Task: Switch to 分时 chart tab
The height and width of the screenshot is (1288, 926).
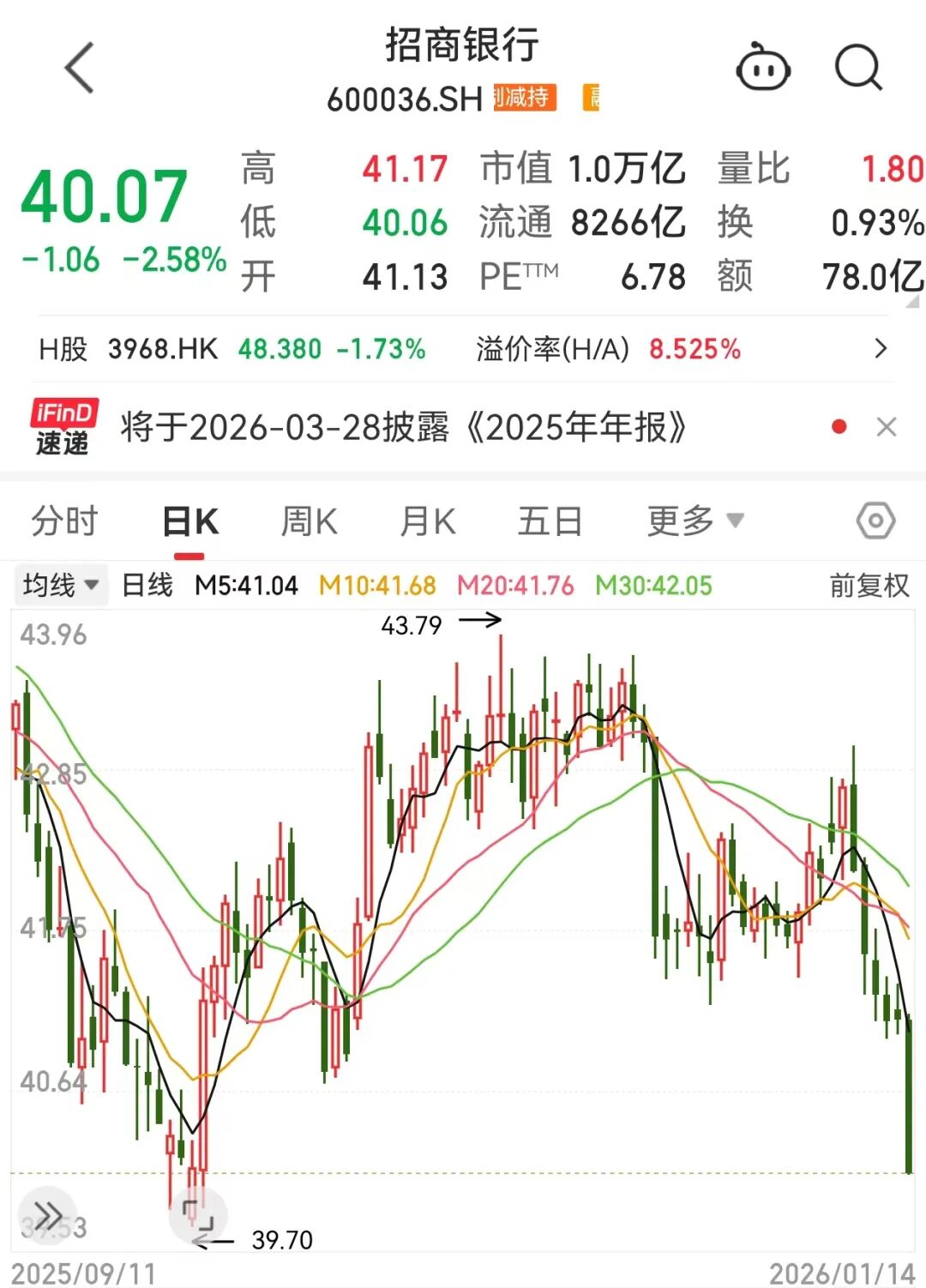Action: 64,521
